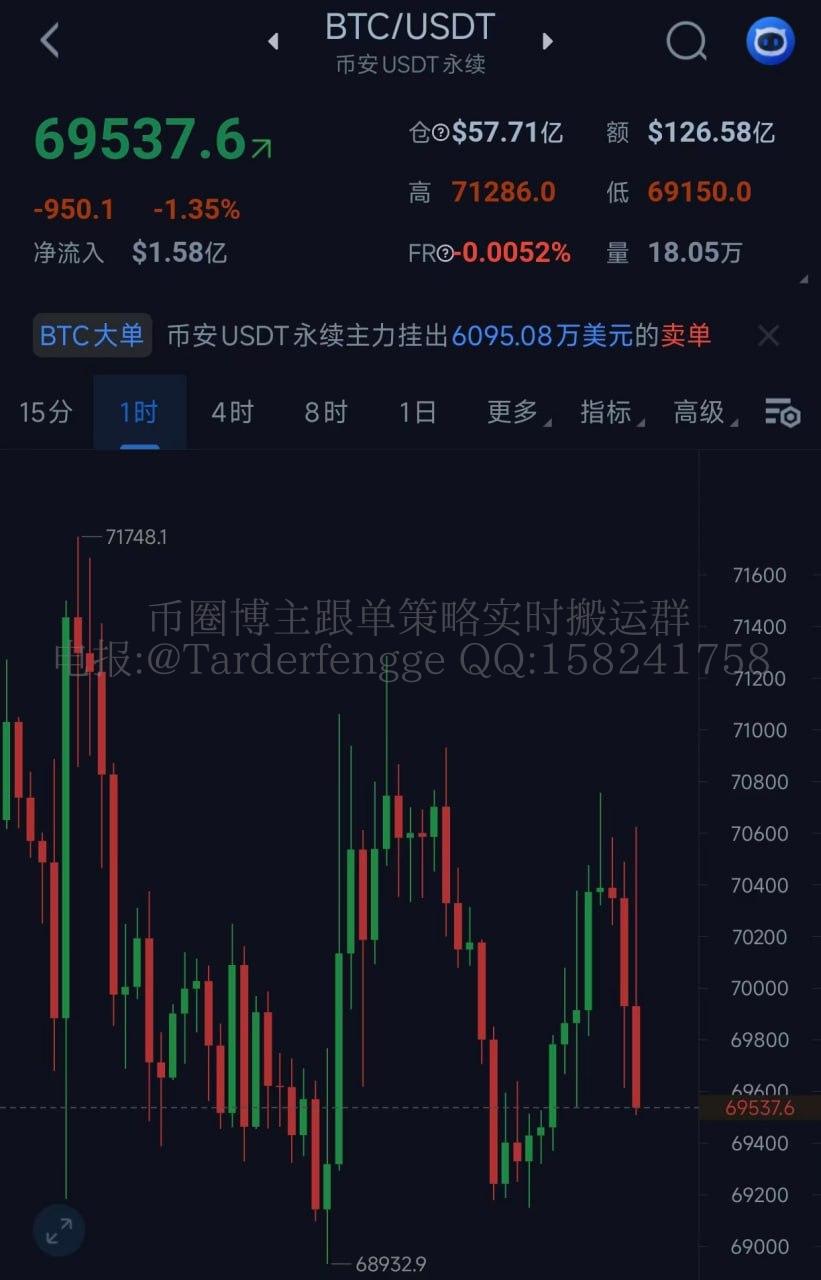Tap the BTC/USDT pair title
Image resolution: width=821 pixels, height=1280 pixels.
410,28
